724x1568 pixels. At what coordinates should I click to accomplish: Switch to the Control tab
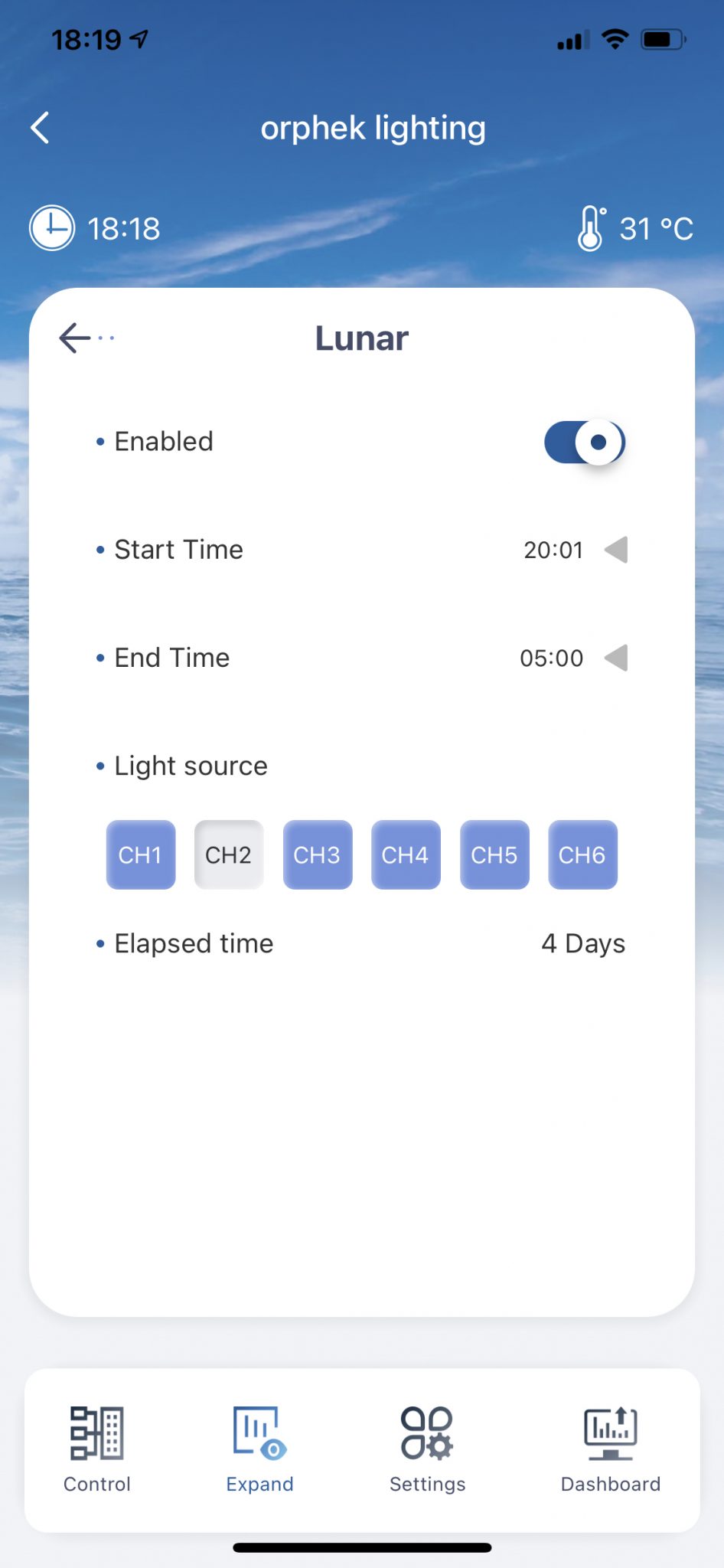97,1449
